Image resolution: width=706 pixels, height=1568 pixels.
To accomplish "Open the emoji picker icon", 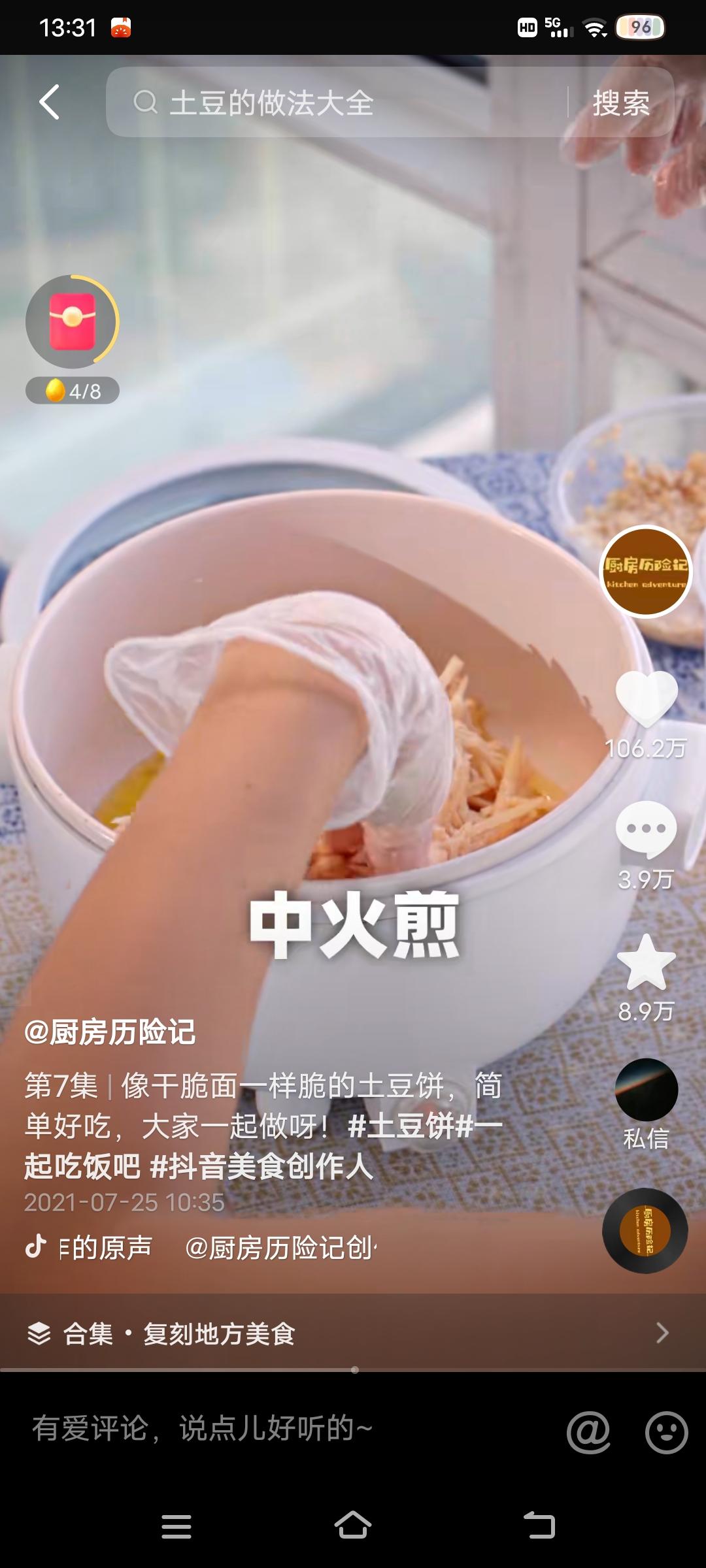I will (666, 1432).
